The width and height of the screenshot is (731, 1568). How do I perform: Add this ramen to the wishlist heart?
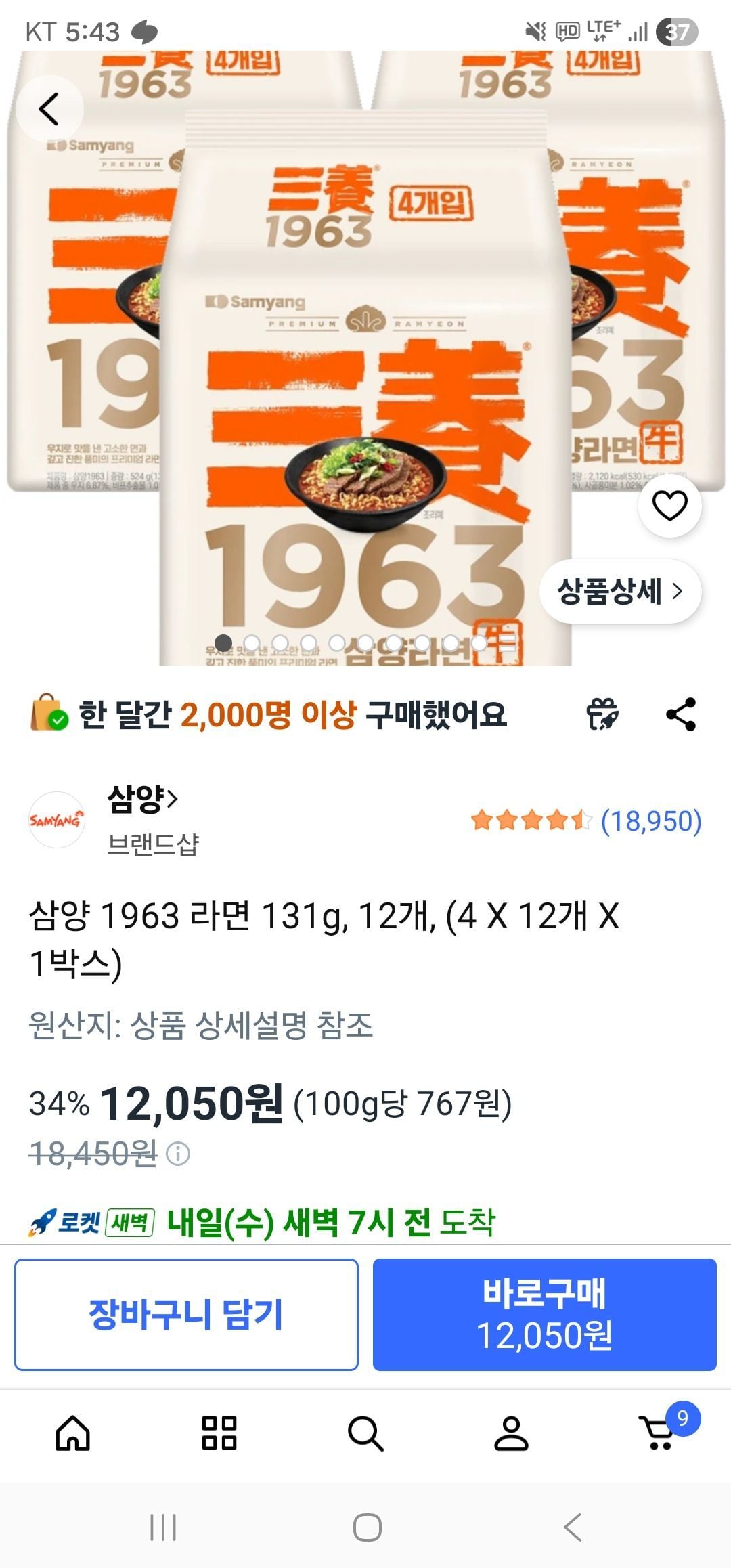(x=669, y=505)
